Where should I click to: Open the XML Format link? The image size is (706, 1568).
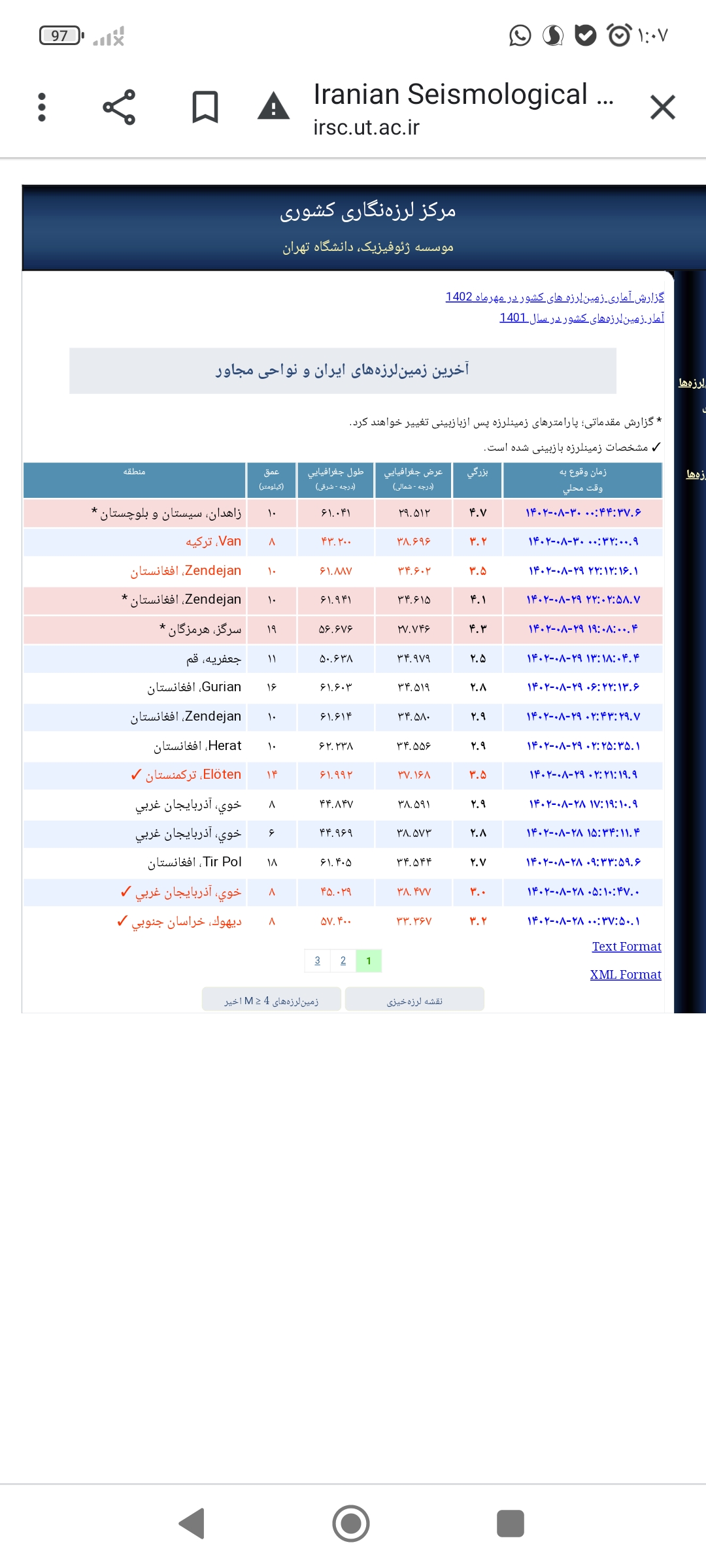pyautogui.click(x=626, y=974)
